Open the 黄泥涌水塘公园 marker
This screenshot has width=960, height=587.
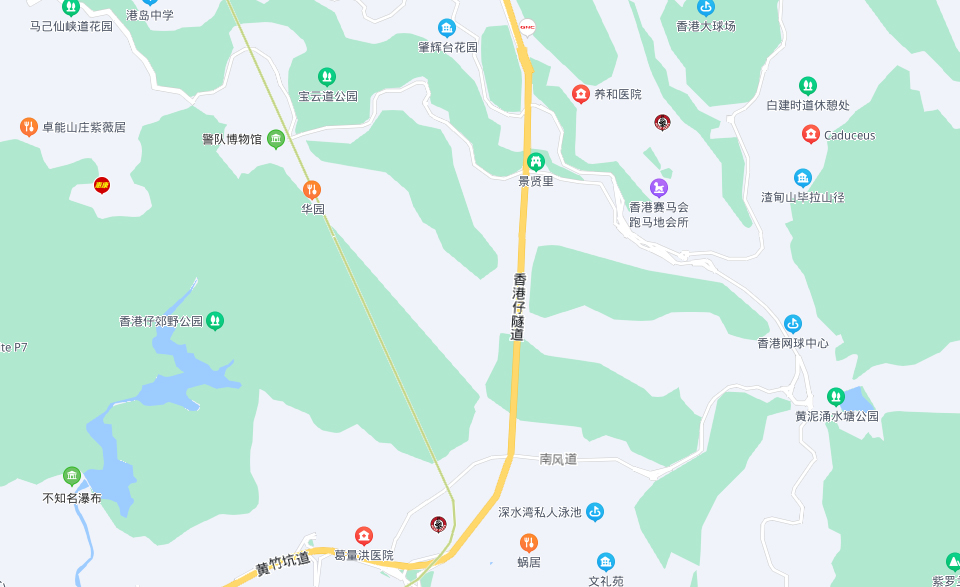pos(836,396)
